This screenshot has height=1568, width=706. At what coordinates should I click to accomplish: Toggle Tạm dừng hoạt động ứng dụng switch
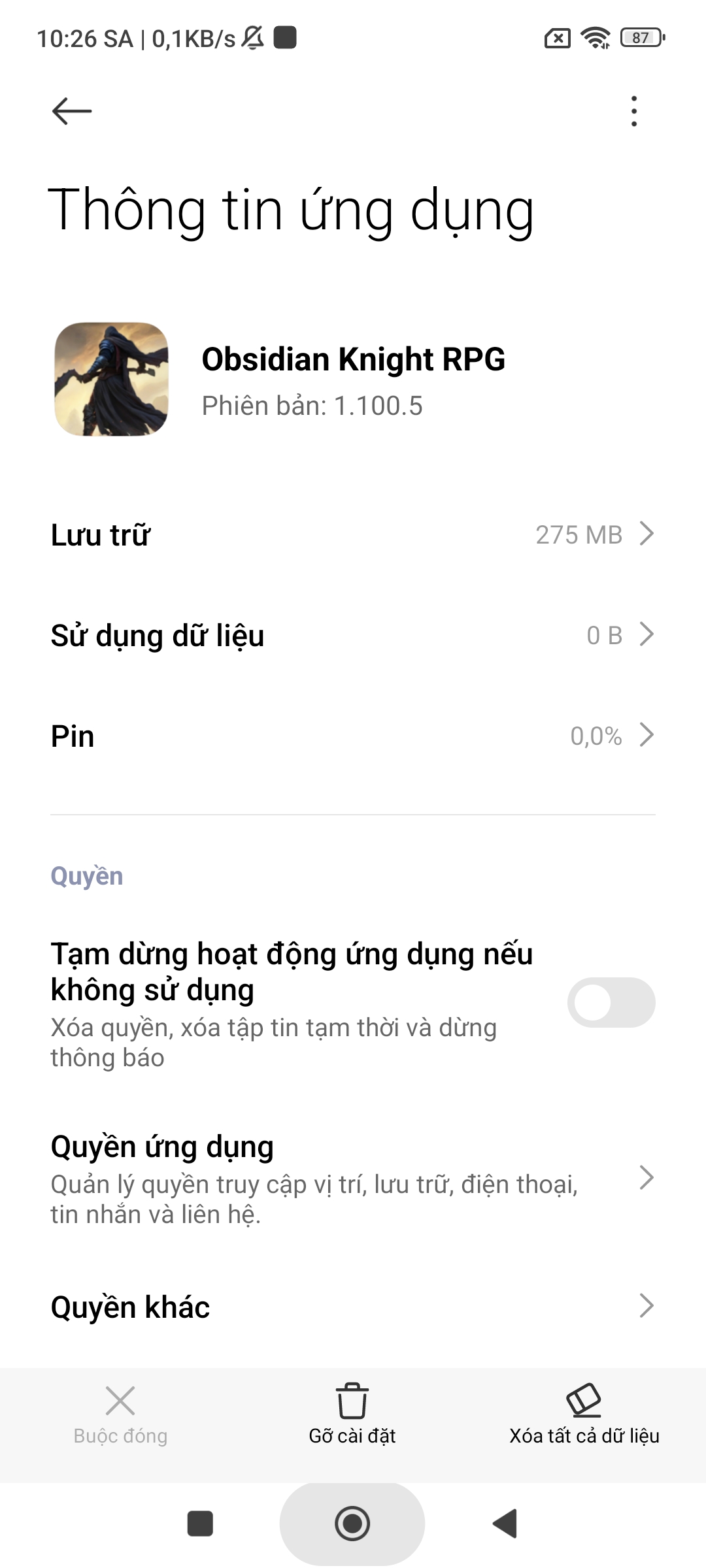[611, 1002]
